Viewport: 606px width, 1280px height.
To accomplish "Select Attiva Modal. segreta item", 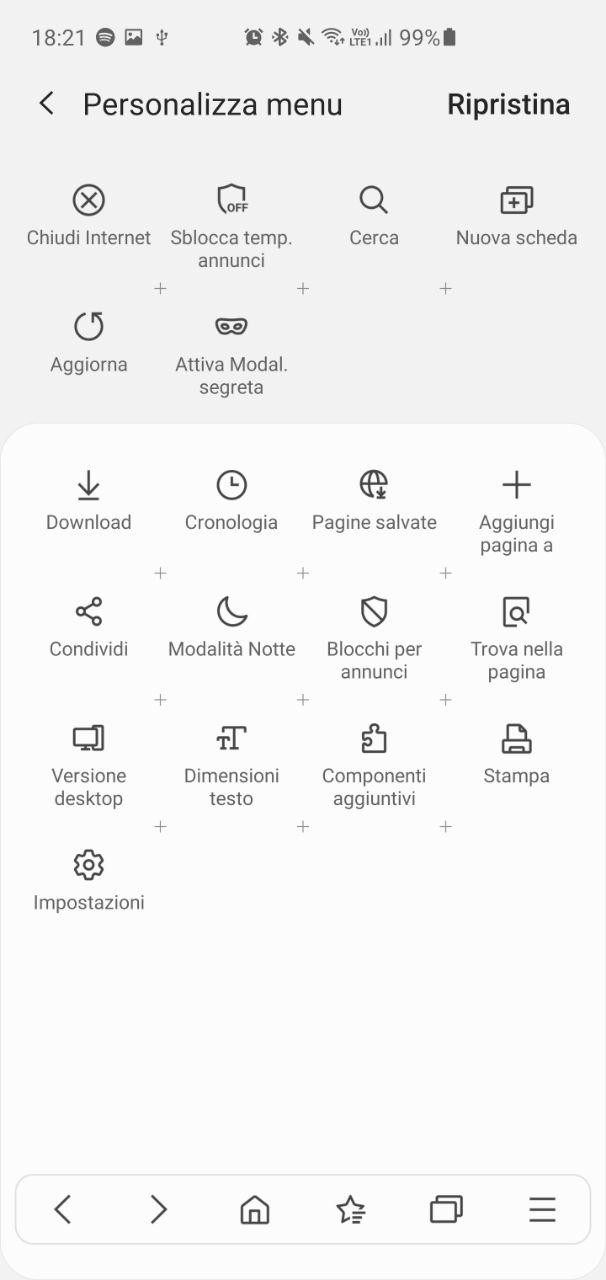I will (x=231, y=350).
